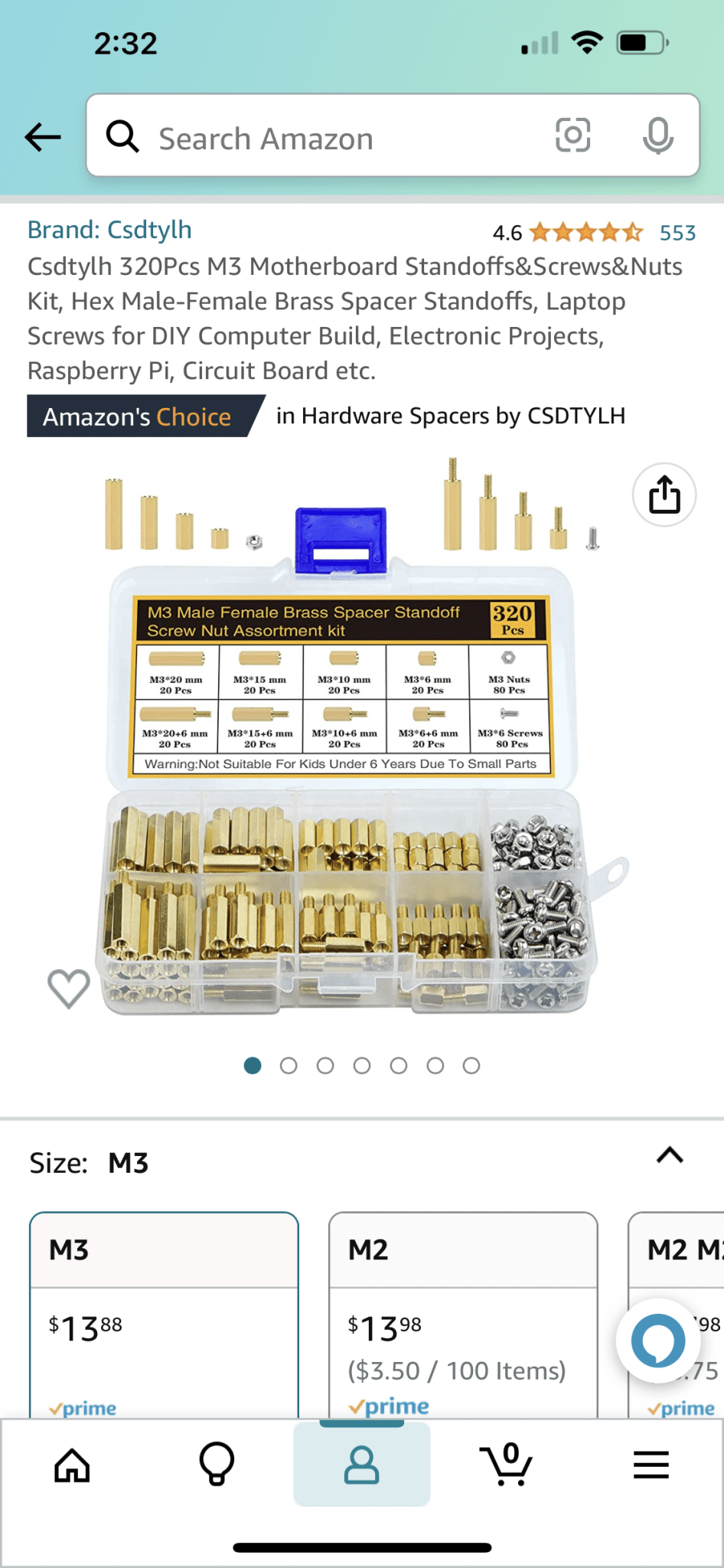Image resolution: width=724 pixels, height=1568 pixels.
Task: Open the hardware spacers category link
Action: pos(450,416)
